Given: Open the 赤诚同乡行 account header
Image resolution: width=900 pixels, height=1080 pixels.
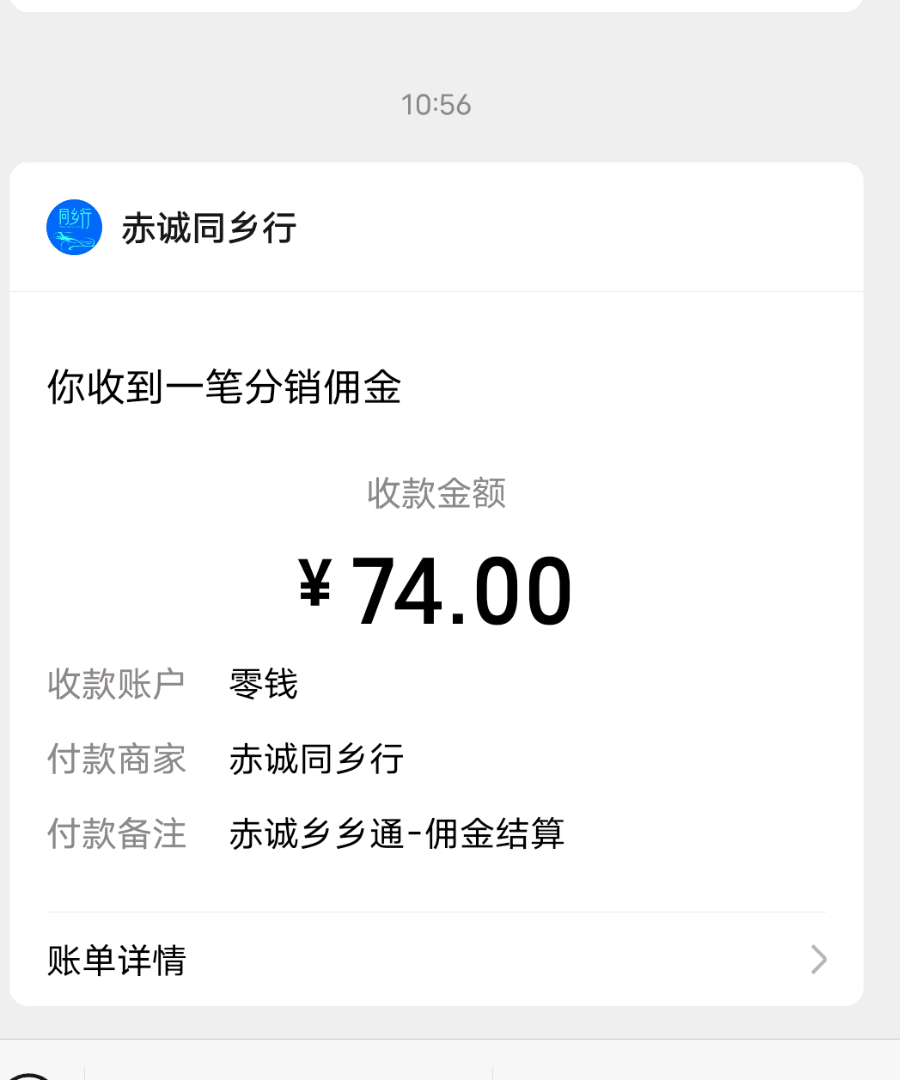Looking at the screenshot, I should 208,228.
